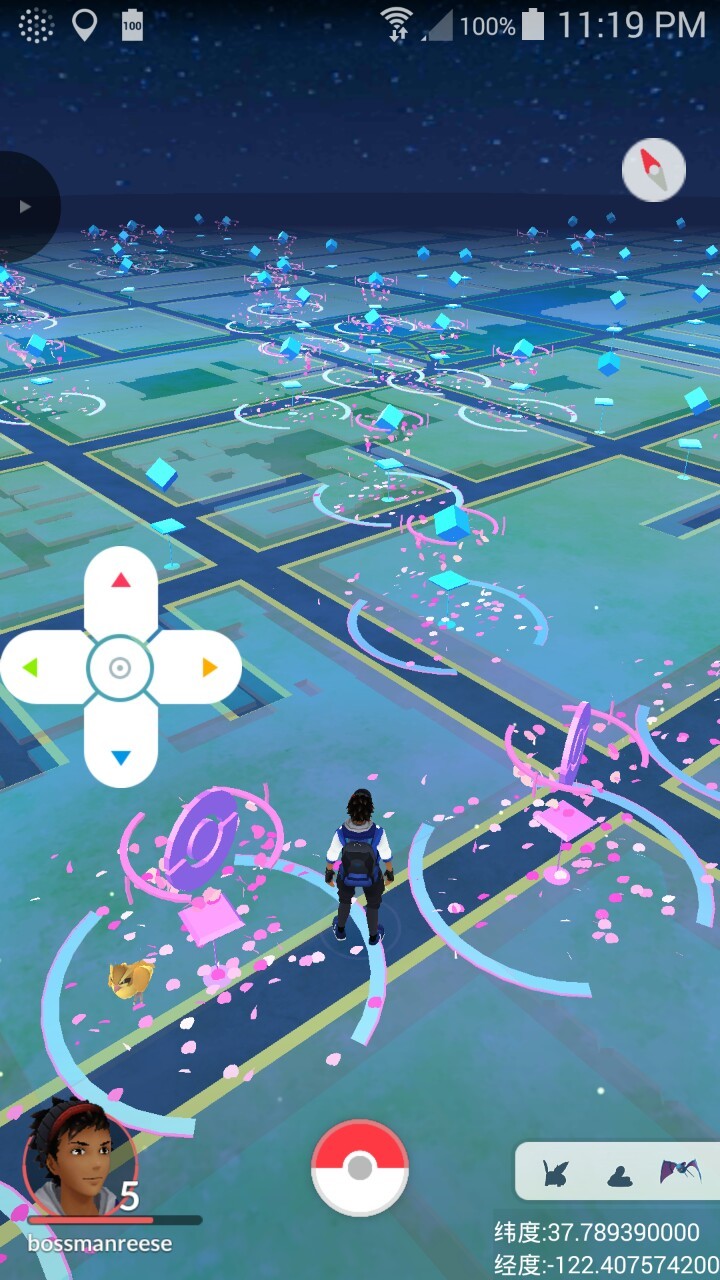
Task: Expand the side panel arrow tab
Action: [25, 206]
